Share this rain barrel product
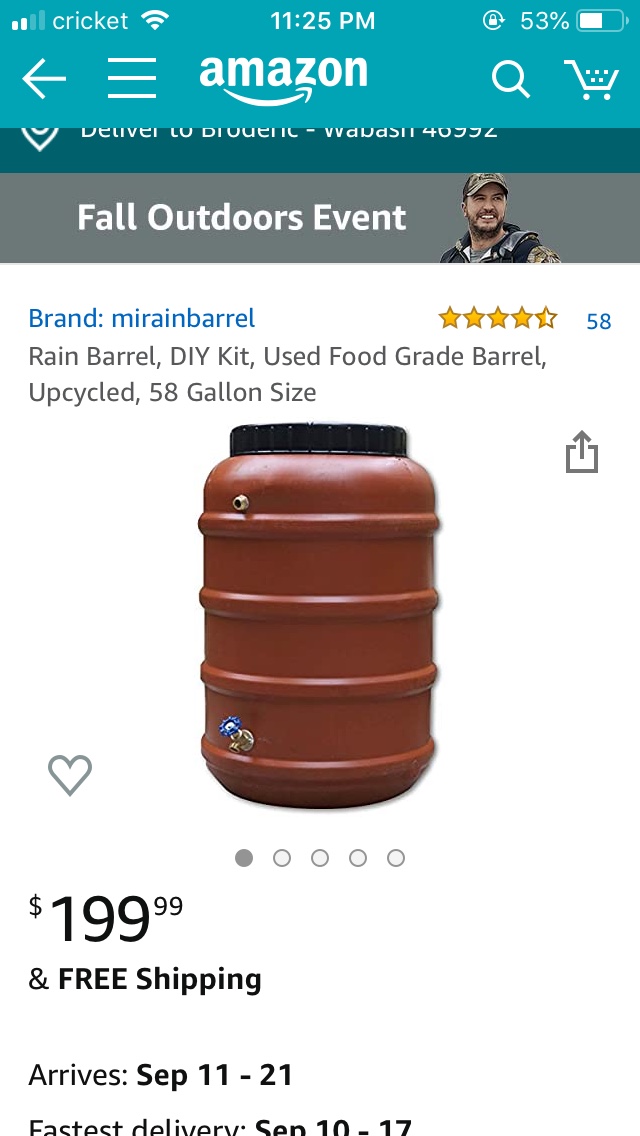640x1136 pixels. click(581, 452)
